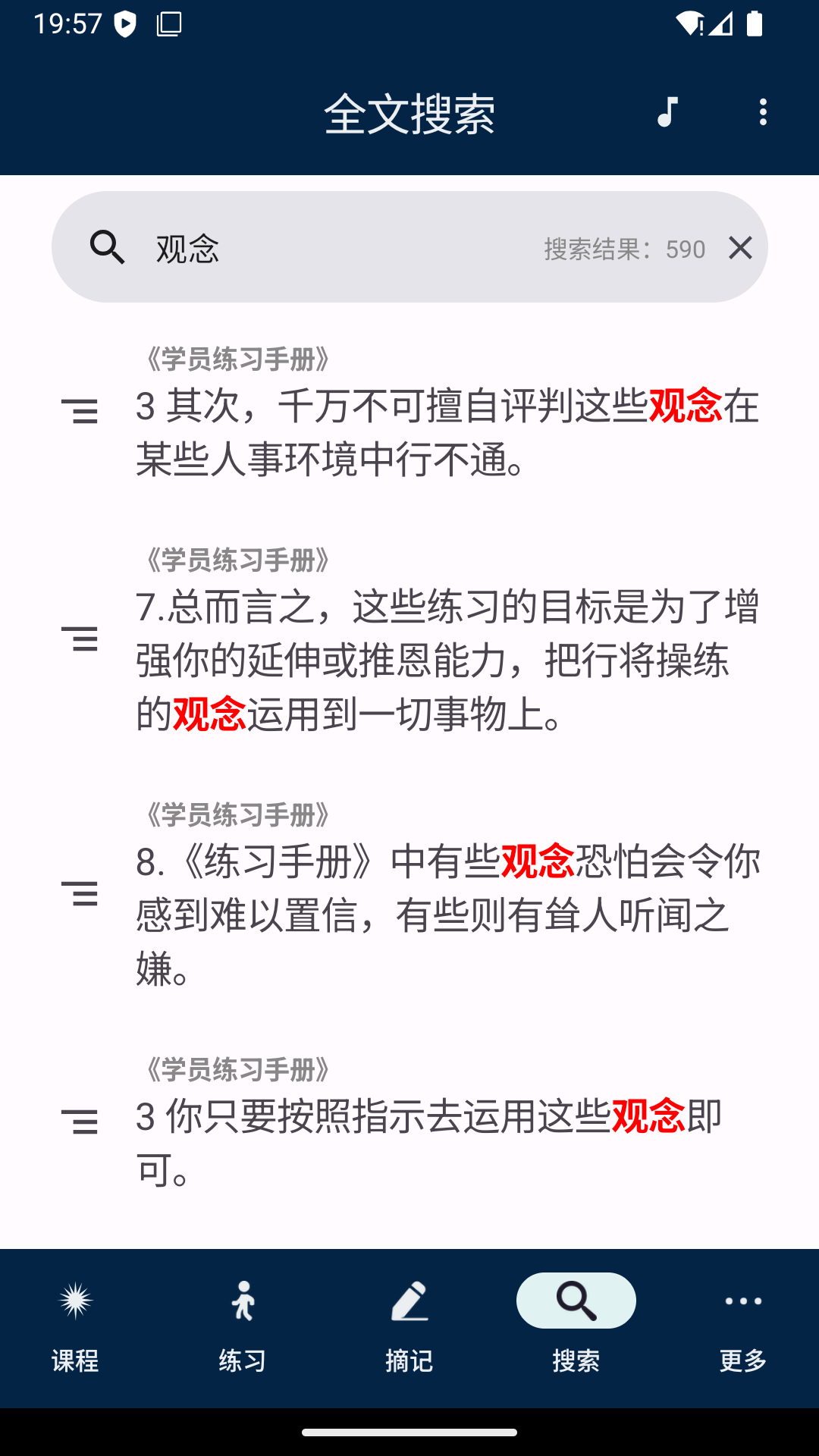Tap the three-dot icon for 更多
Screen dimensions: 819x1456
pos(741,1300)
